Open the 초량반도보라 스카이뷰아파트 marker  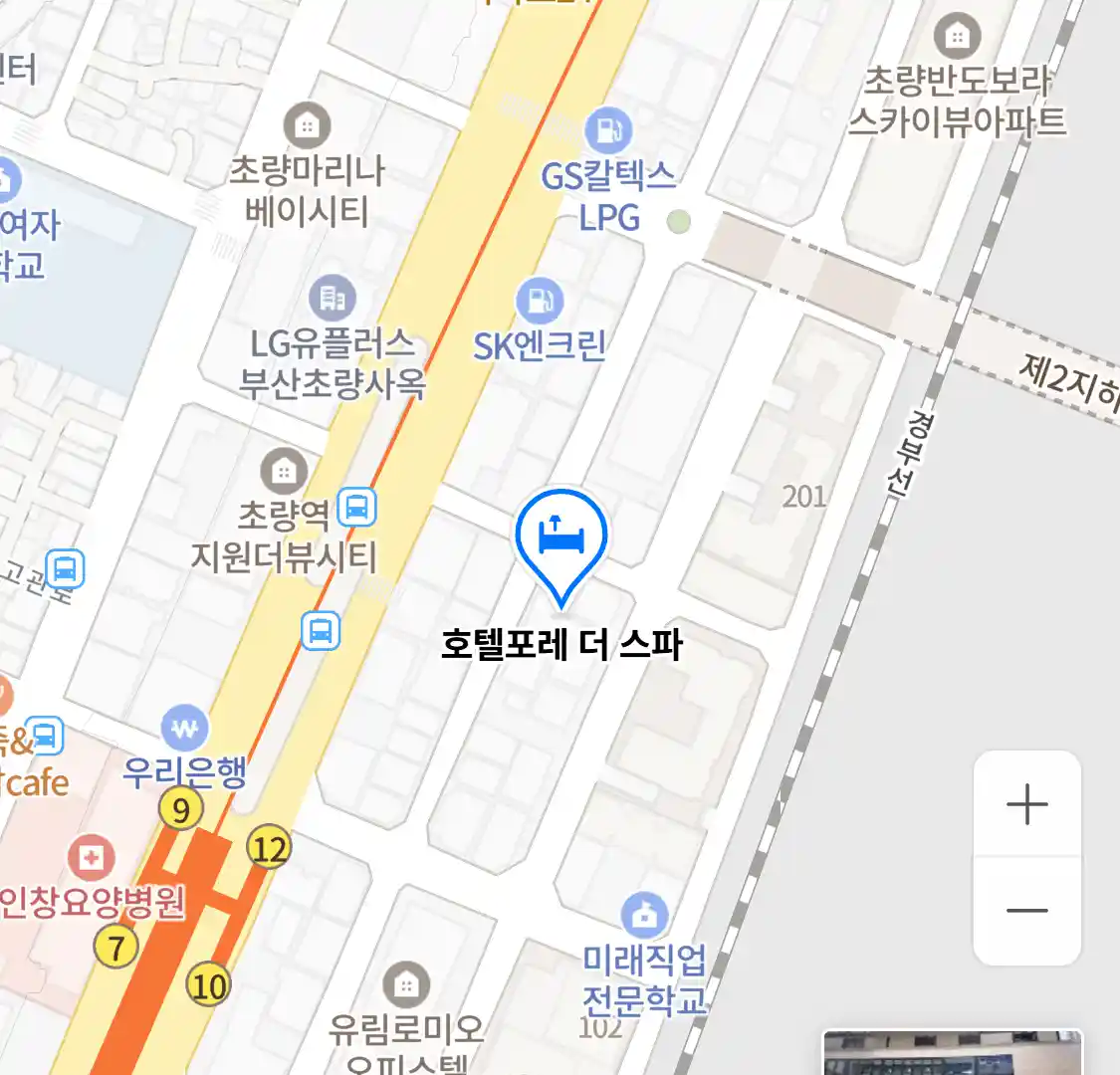957,37
